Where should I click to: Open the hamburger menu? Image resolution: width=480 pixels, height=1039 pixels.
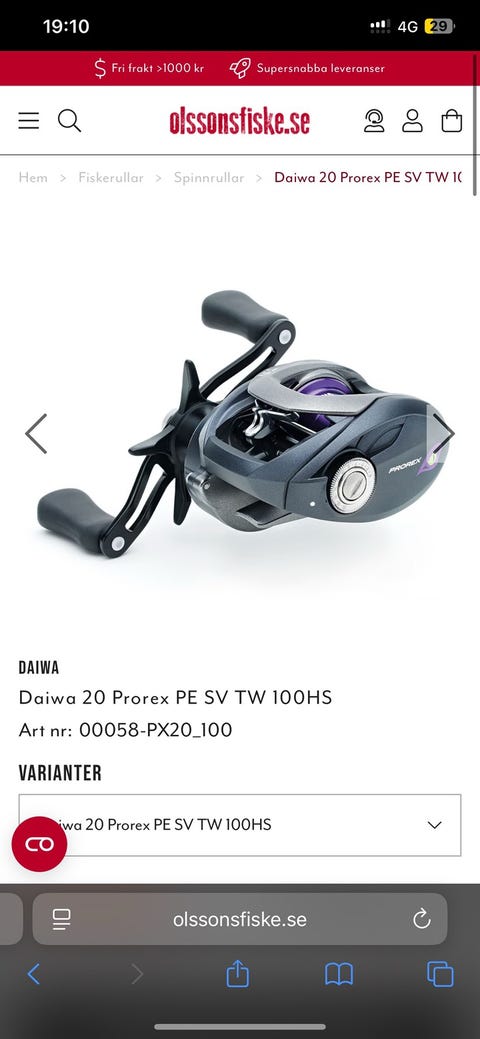(x=29, y=121)
